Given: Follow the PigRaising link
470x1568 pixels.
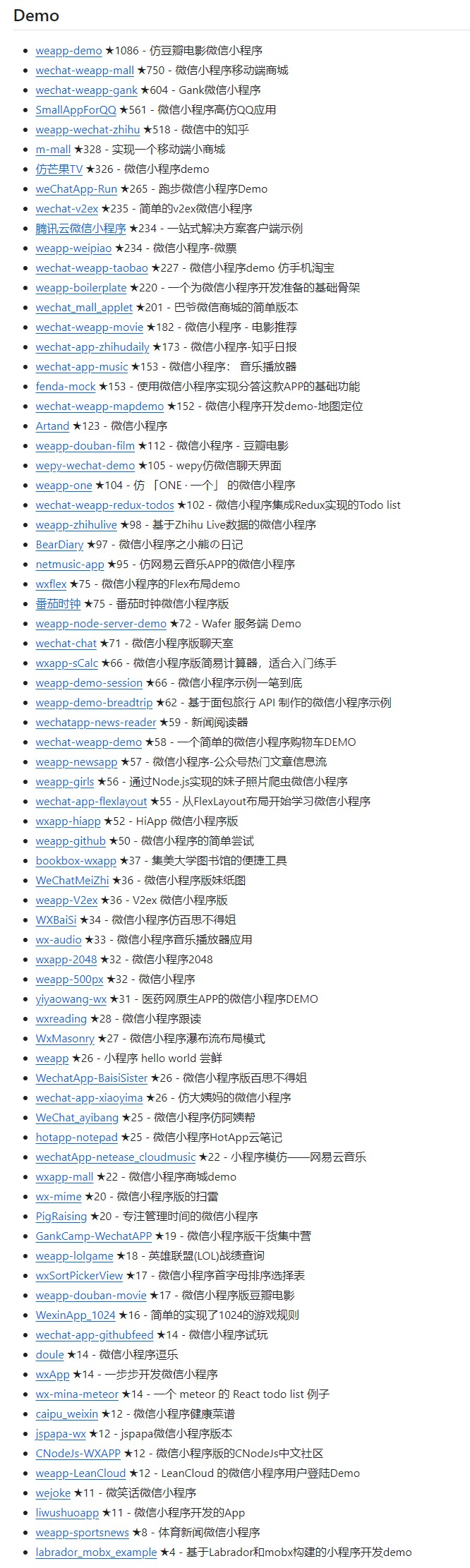Looking at the screenshot, I should (61, 1216).
